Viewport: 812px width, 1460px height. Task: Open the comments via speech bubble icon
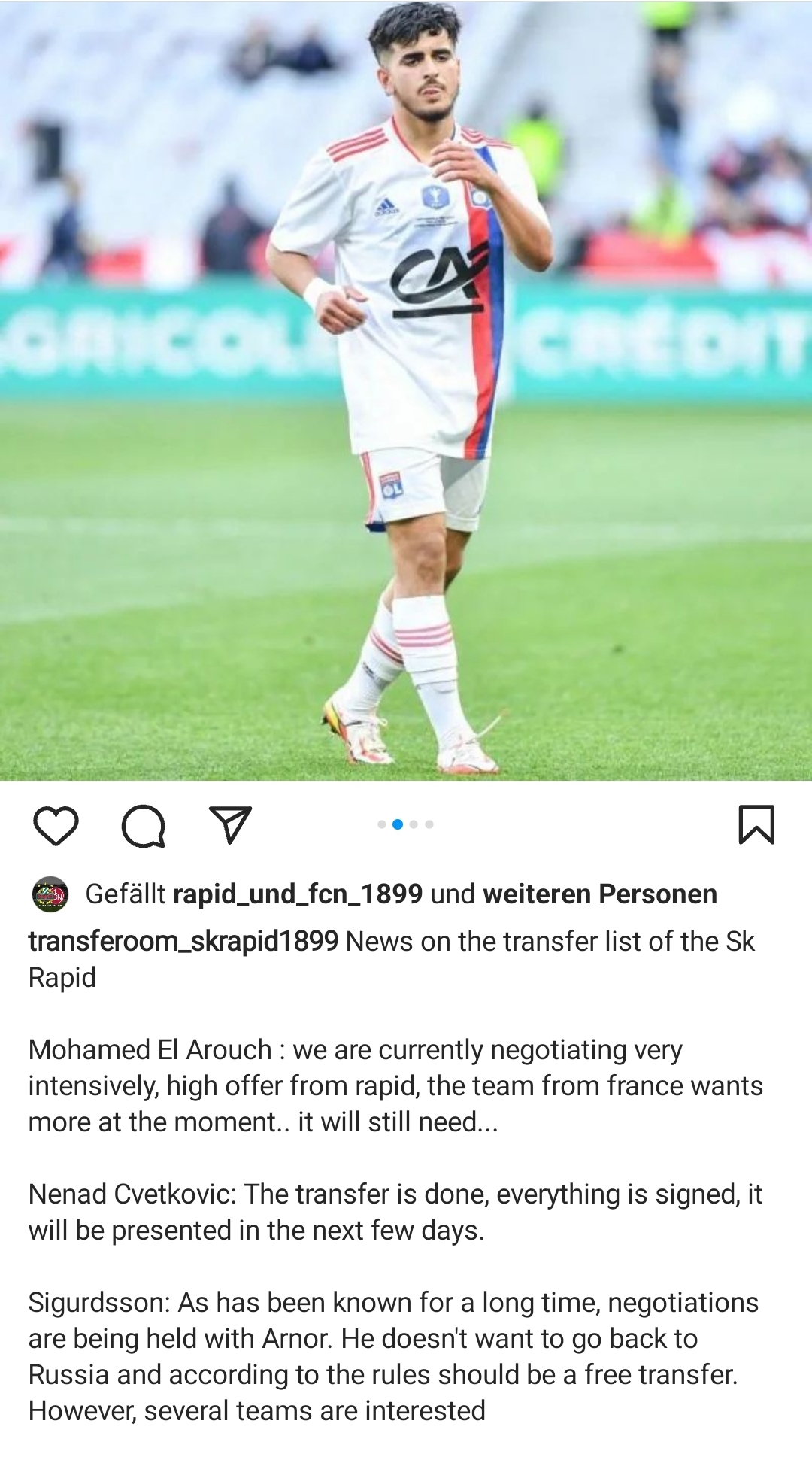pyautogui.click(x=143, y=826)
